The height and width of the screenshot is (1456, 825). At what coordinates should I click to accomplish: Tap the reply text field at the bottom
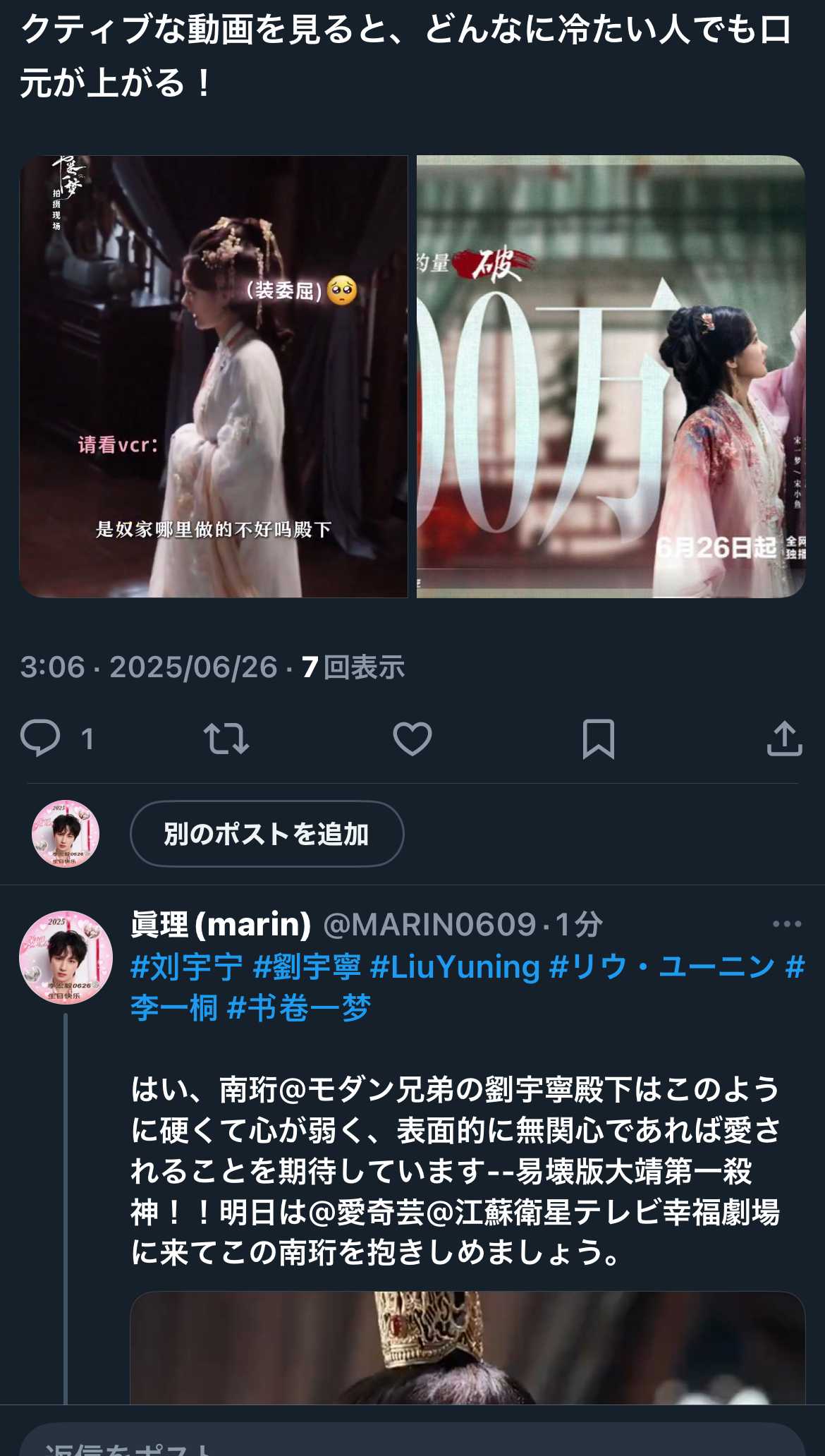coord(412,1443)
